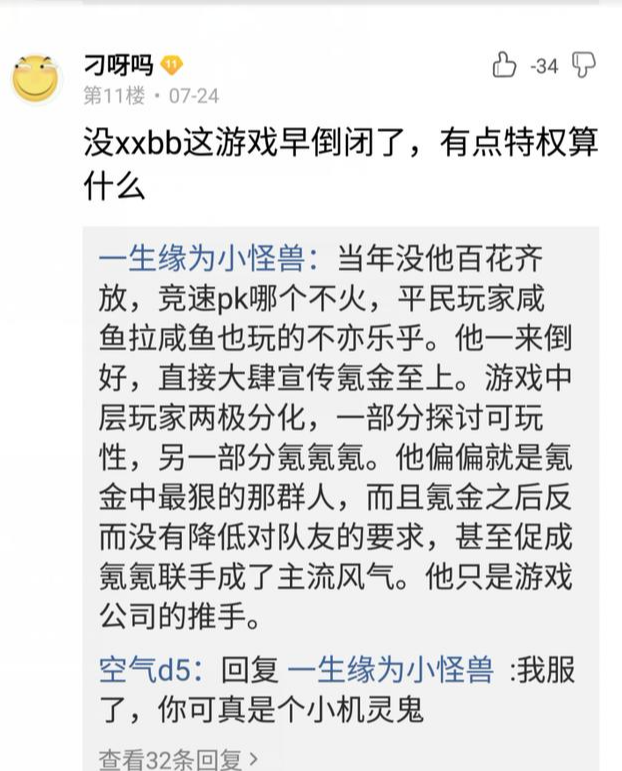The image size is (622, 771).
Task: Open 刁呀吗's profile avatar
Action: coord(36,78)
